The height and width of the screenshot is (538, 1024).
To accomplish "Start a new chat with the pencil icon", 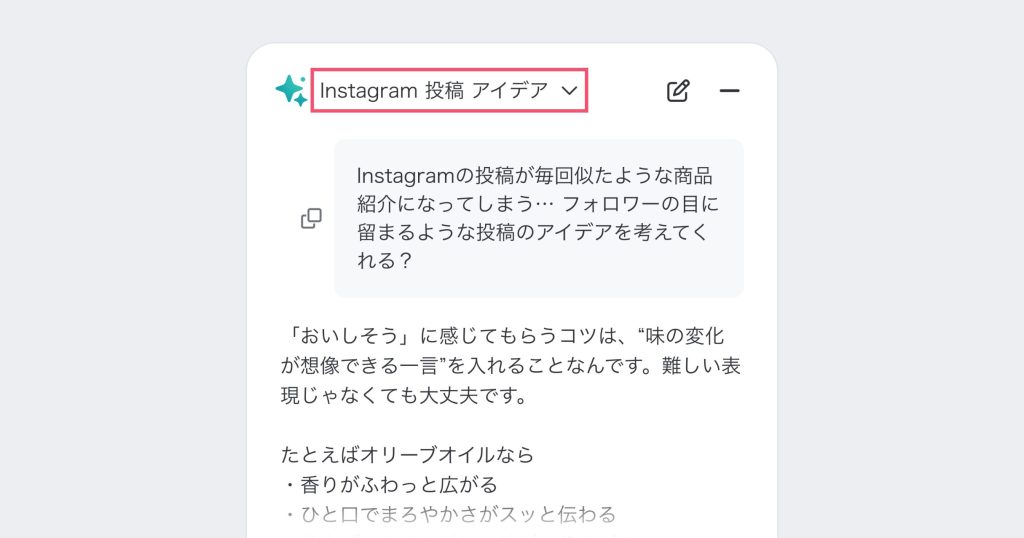I will [678, 91].
